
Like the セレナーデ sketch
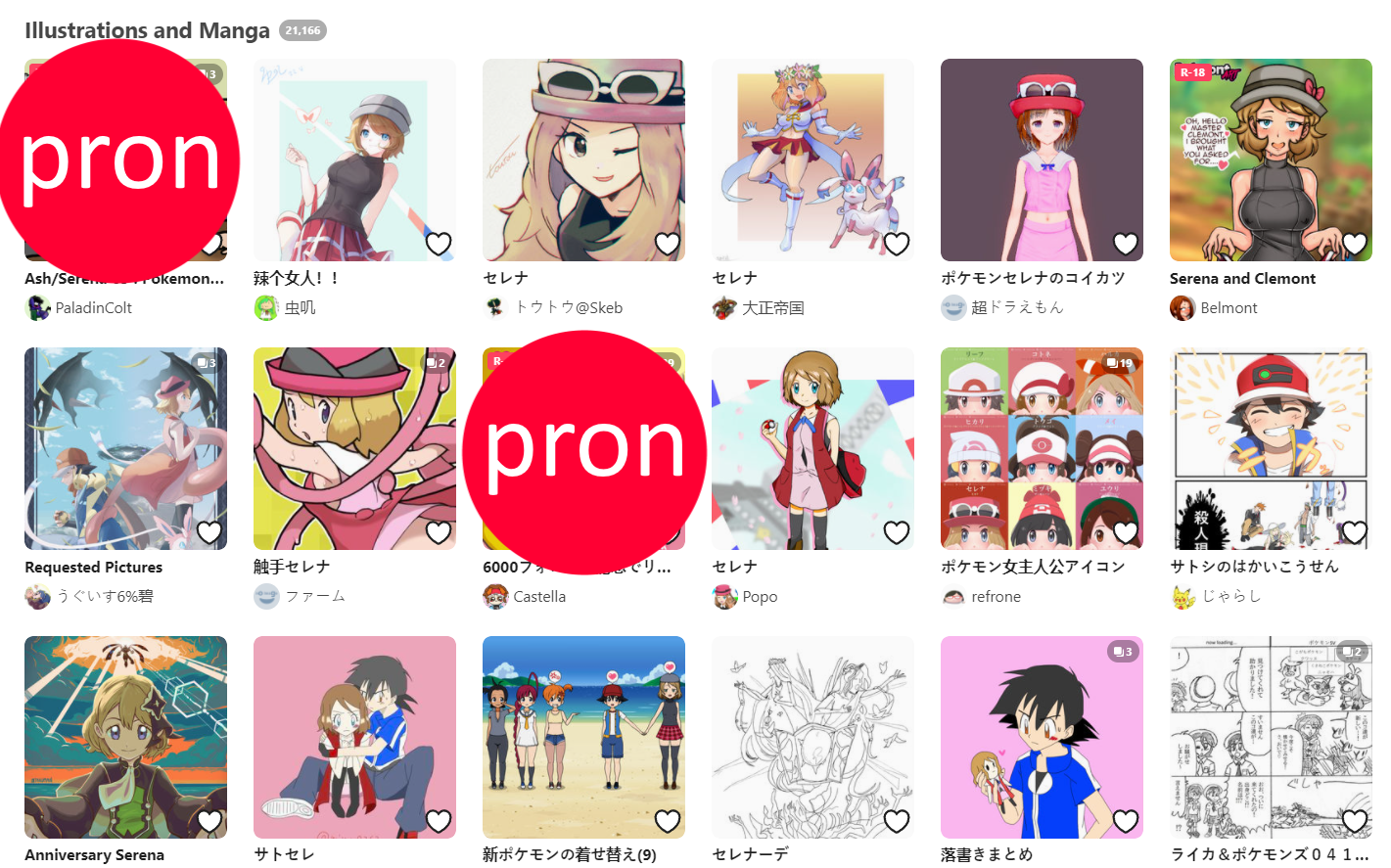[x=897, y=821]
